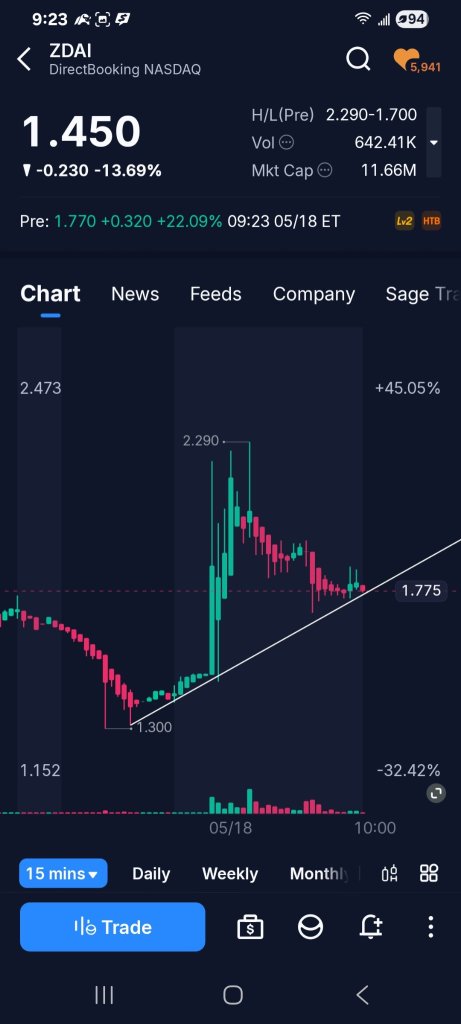Open the price alert bell icon

pos(370,927)
